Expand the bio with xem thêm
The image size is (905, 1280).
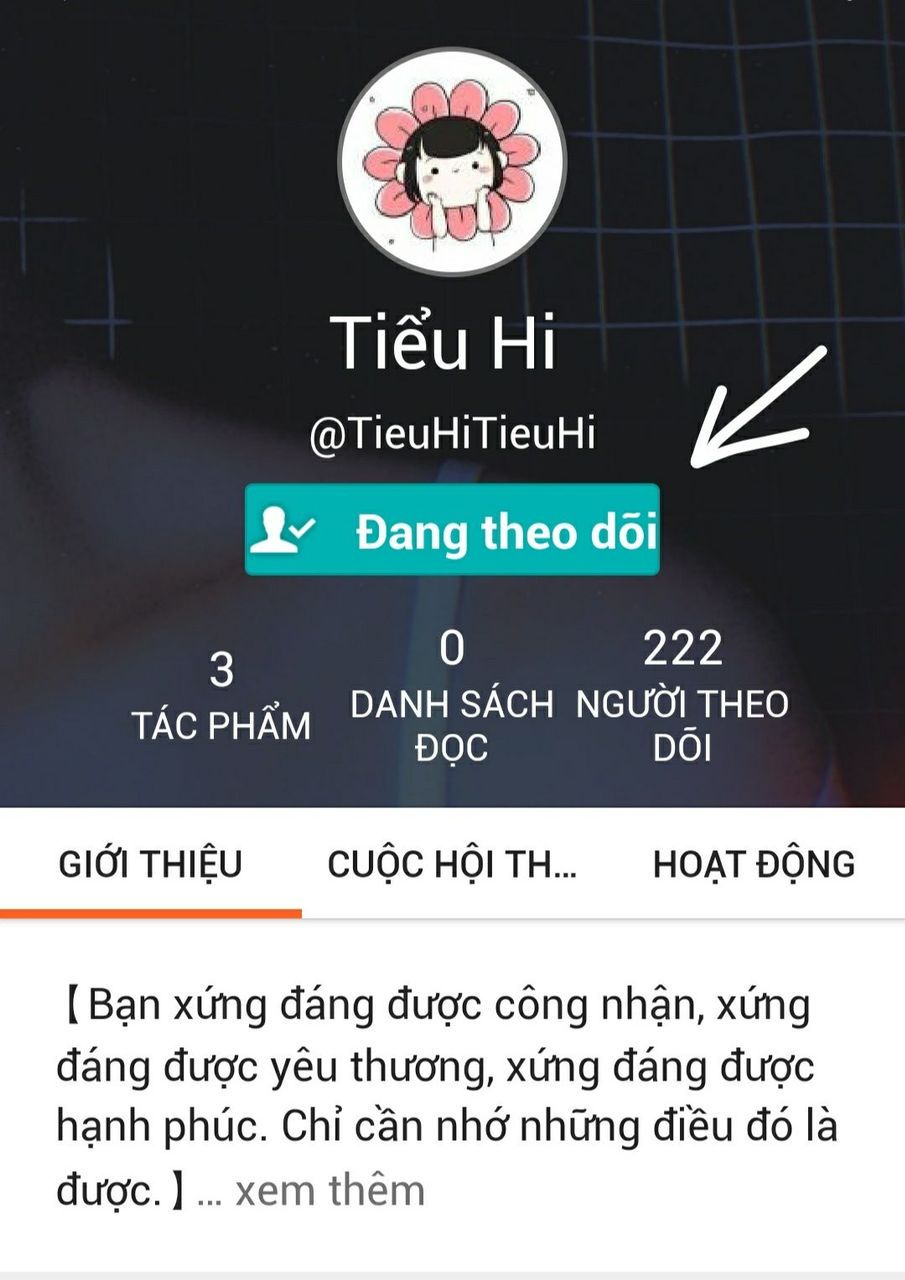click(329, 1190)
